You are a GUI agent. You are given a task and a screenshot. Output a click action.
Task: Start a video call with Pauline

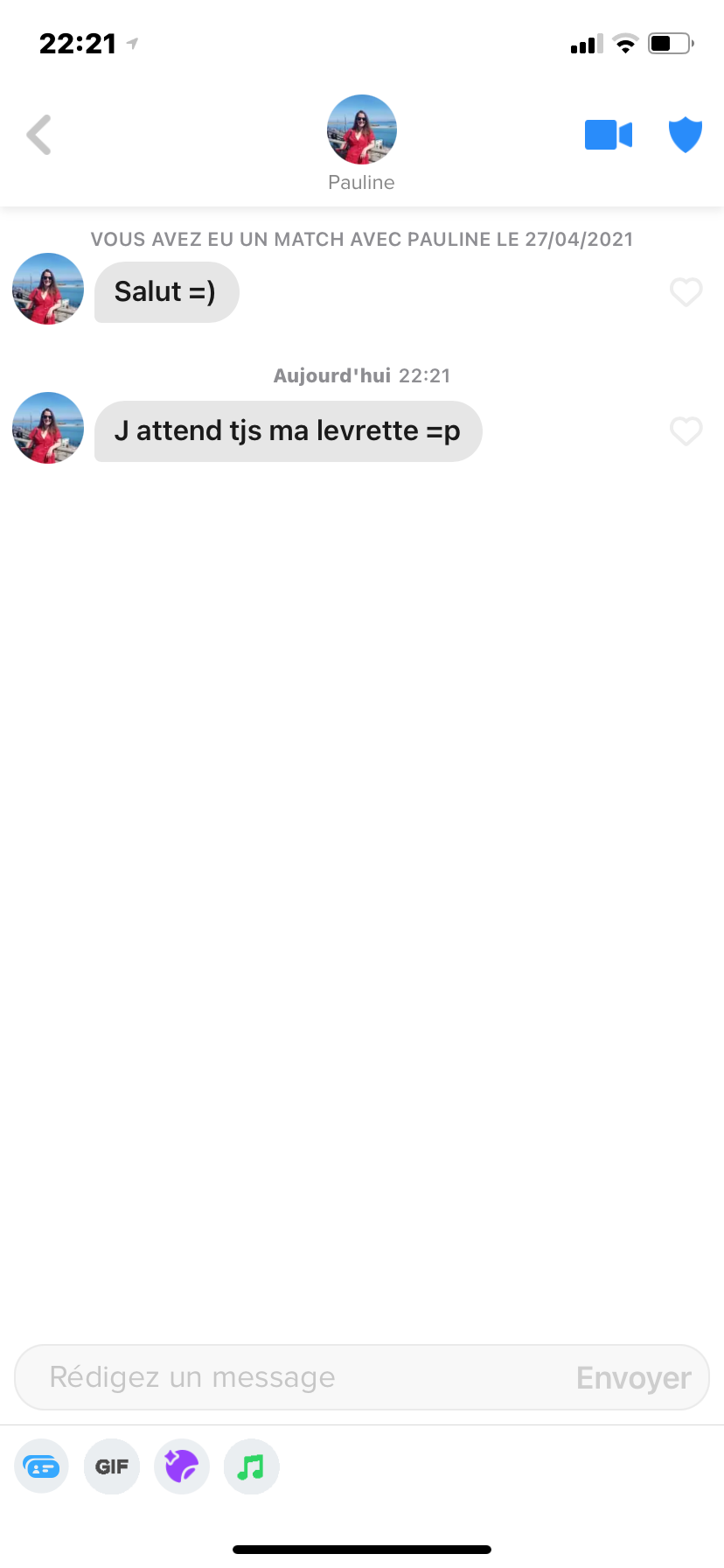[x=609, y=135]
